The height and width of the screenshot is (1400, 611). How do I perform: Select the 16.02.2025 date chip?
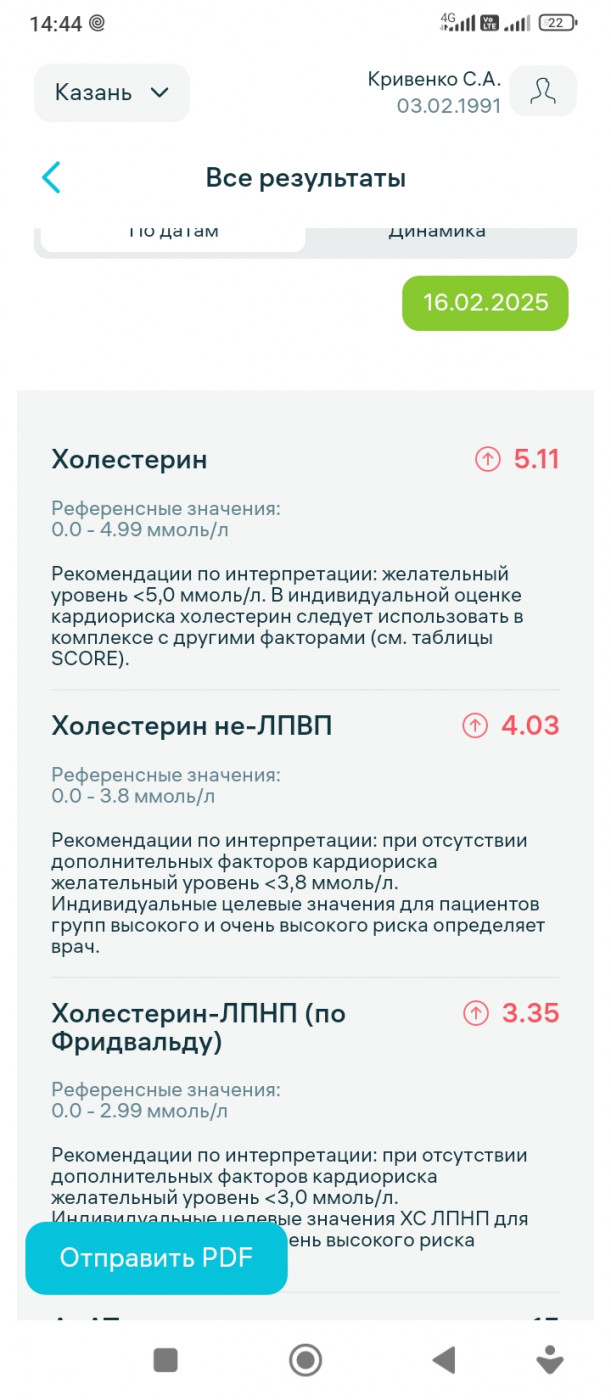(485, 303)
